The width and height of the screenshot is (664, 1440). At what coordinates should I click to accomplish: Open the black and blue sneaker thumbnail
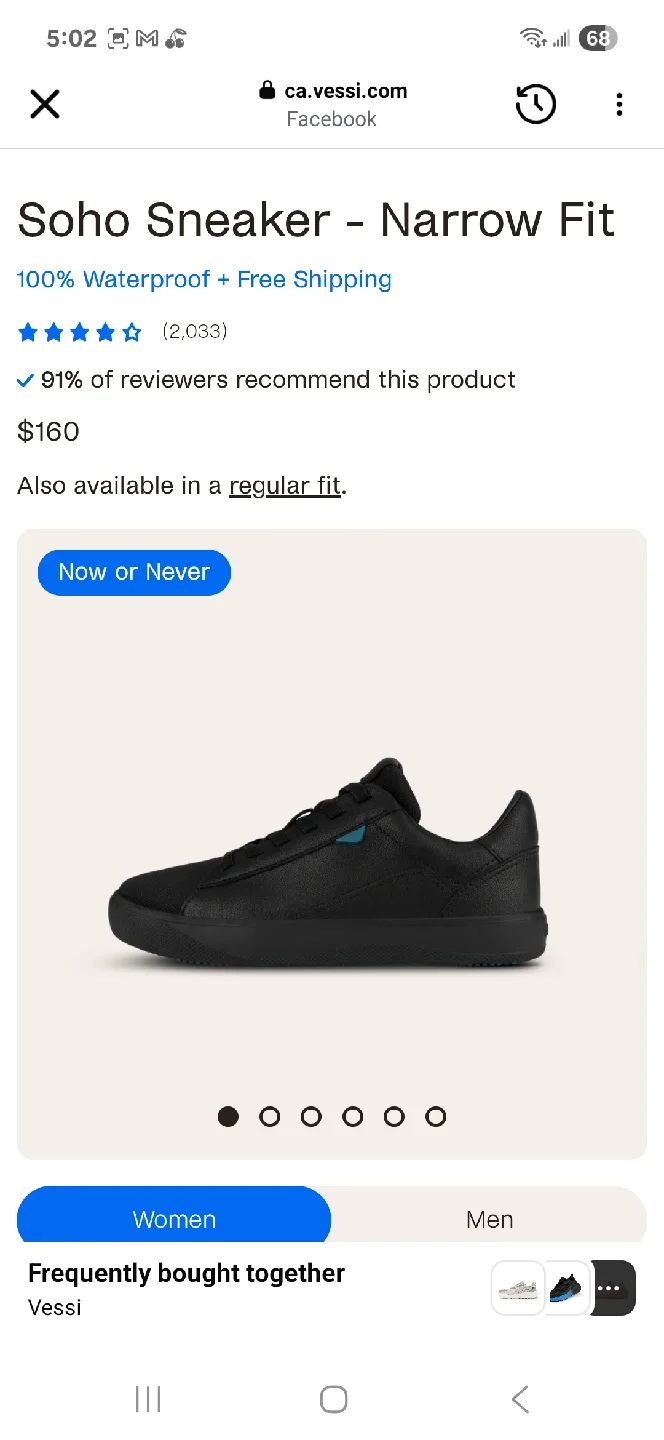[567, 1288]
